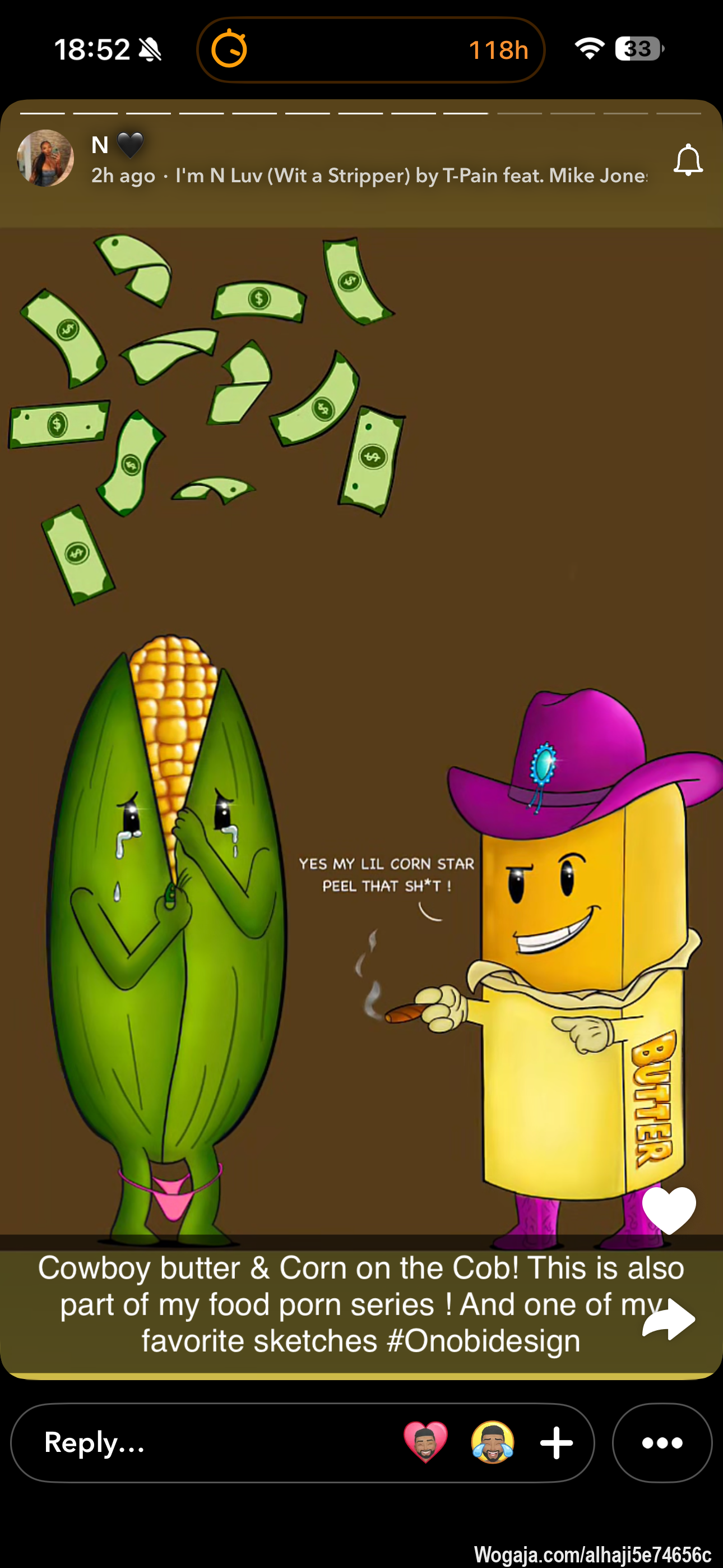
Task: Open the three-dot more options menu
Action: click(662, 1442)
